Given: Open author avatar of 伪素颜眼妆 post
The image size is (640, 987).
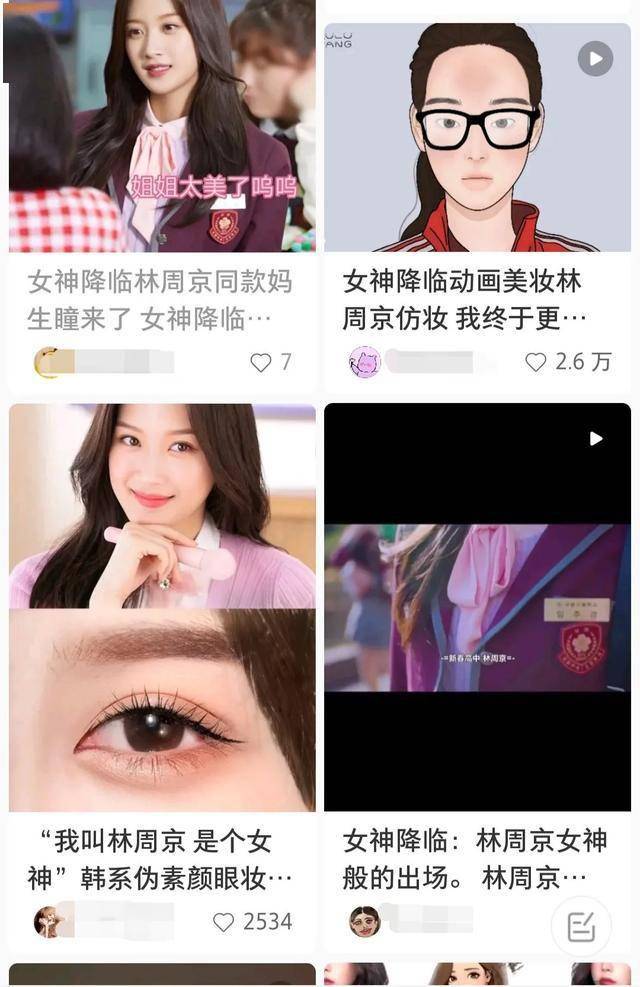Looking at the screenshot, I should point(47,921).
